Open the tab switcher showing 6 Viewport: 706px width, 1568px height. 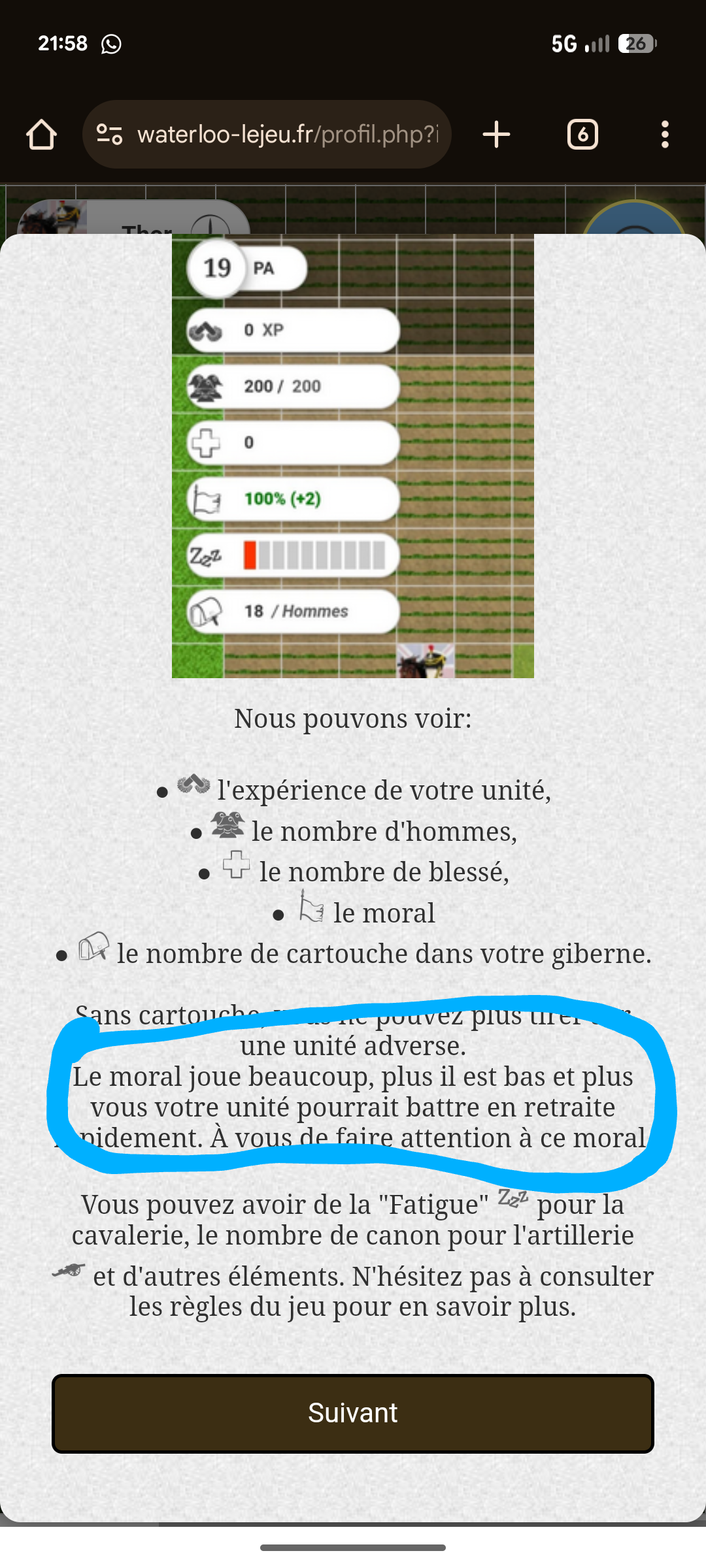point(582,135)
